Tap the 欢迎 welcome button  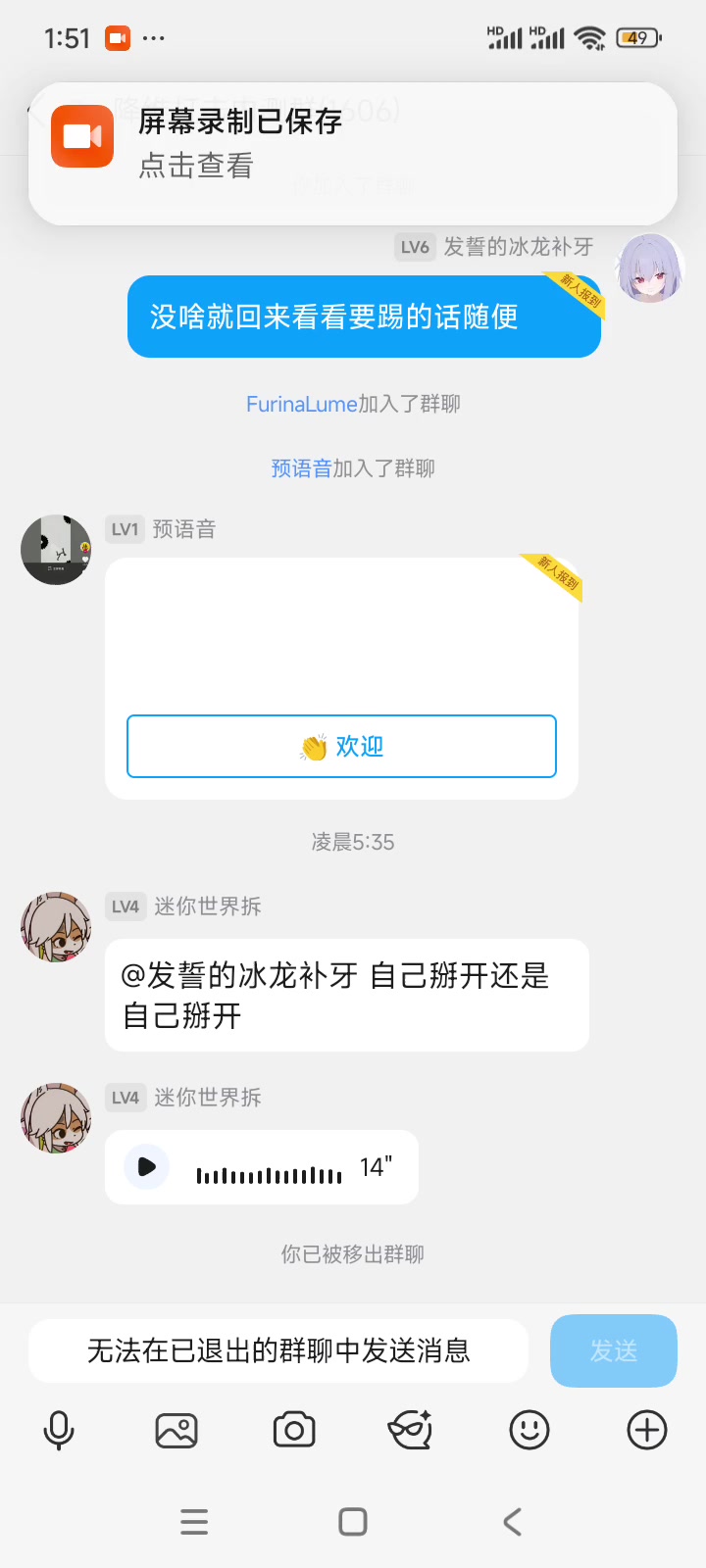341,747
